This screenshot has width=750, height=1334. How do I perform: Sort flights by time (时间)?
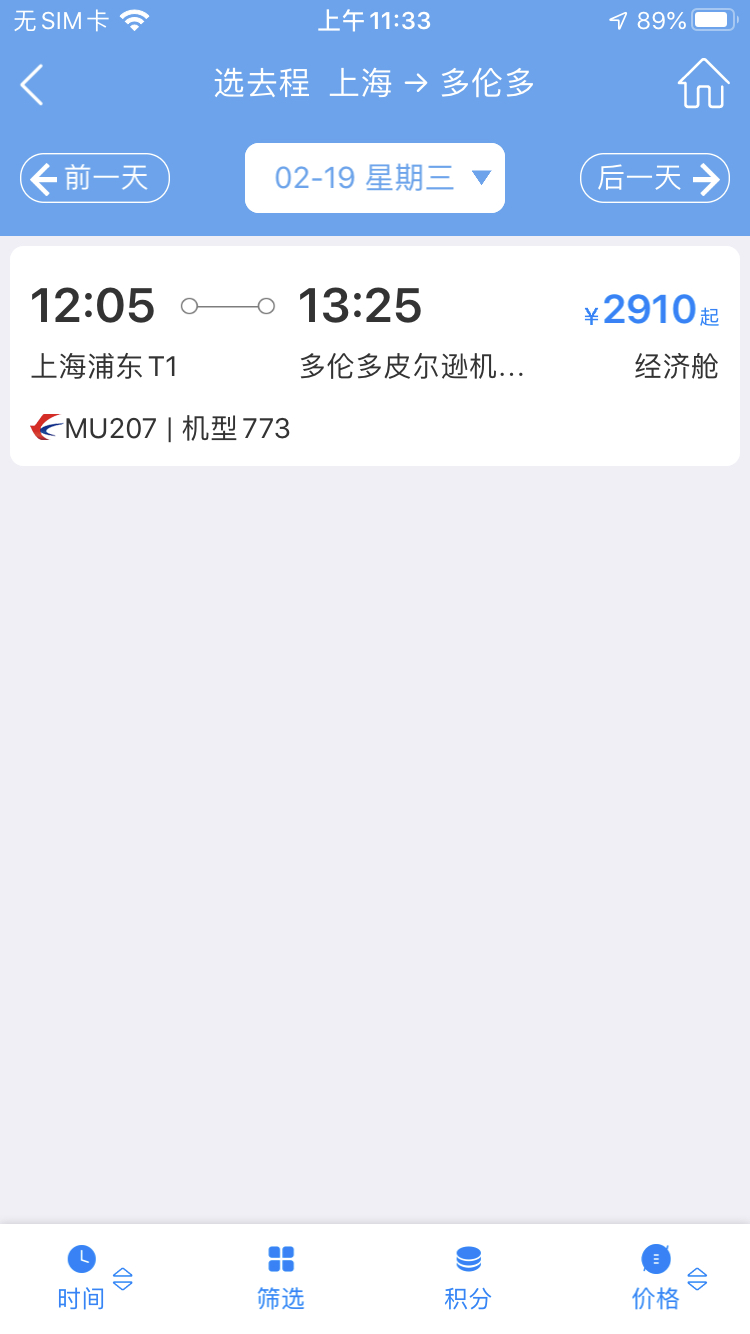(84, 1278)
